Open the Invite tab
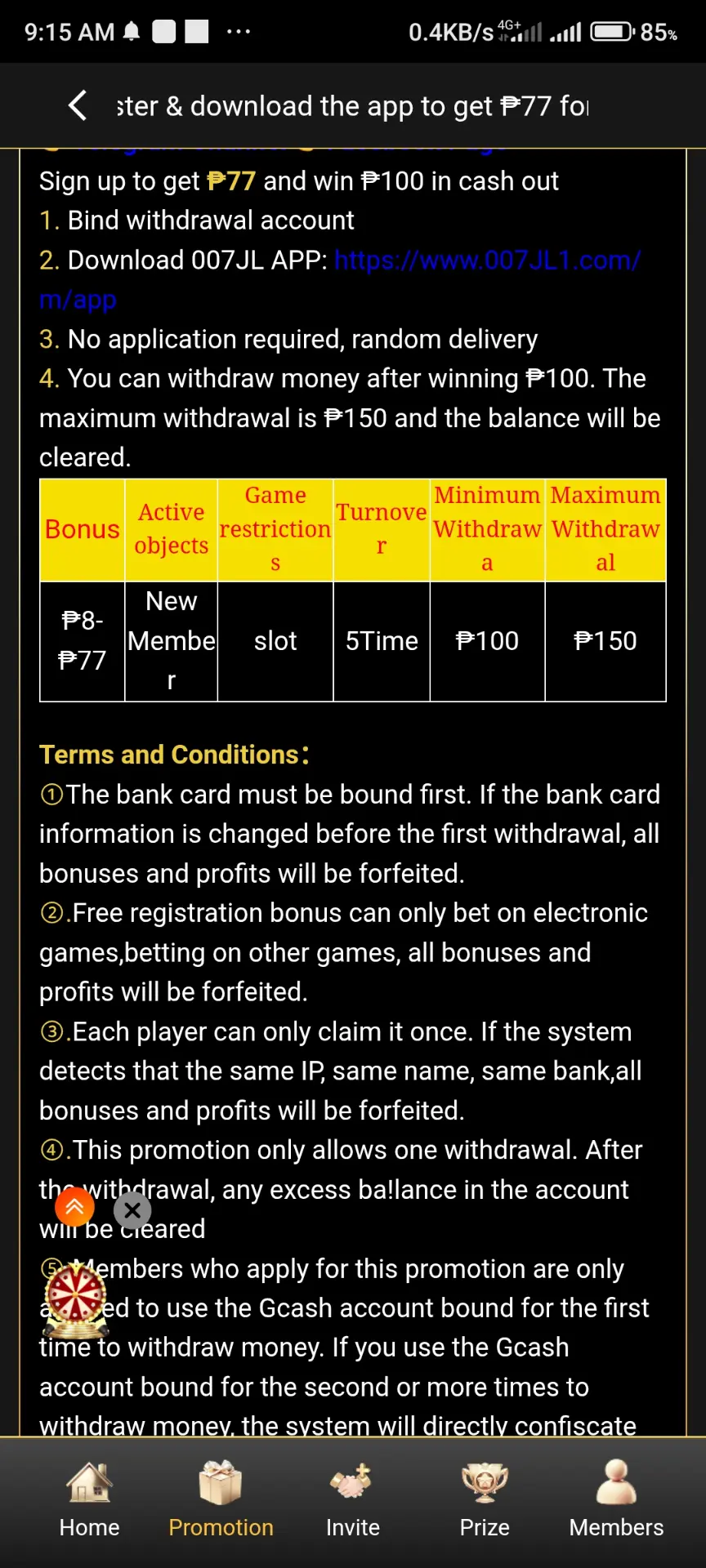 pos(353,1500)
